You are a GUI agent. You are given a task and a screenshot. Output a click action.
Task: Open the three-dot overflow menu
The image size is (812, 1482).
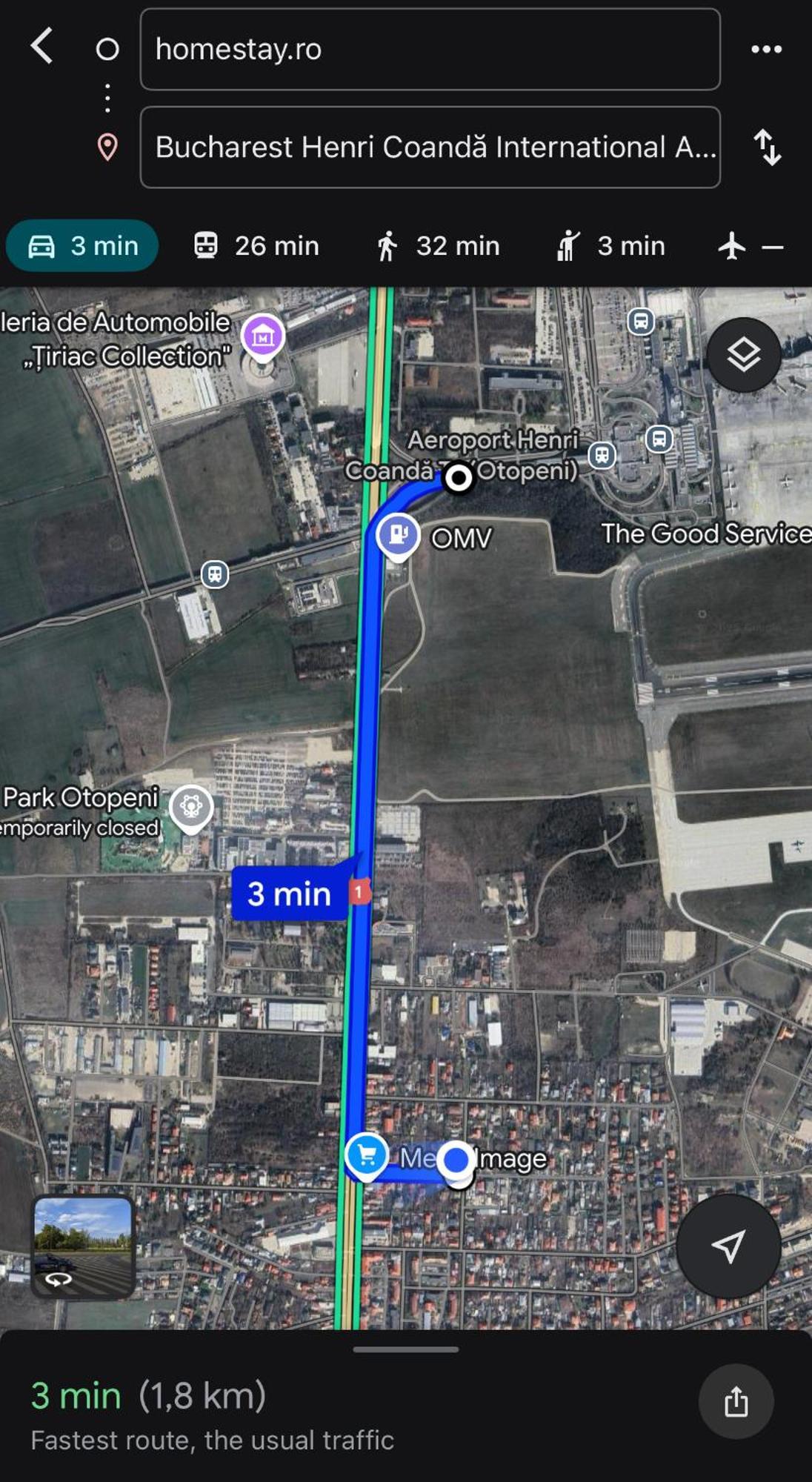coord(766,50)
